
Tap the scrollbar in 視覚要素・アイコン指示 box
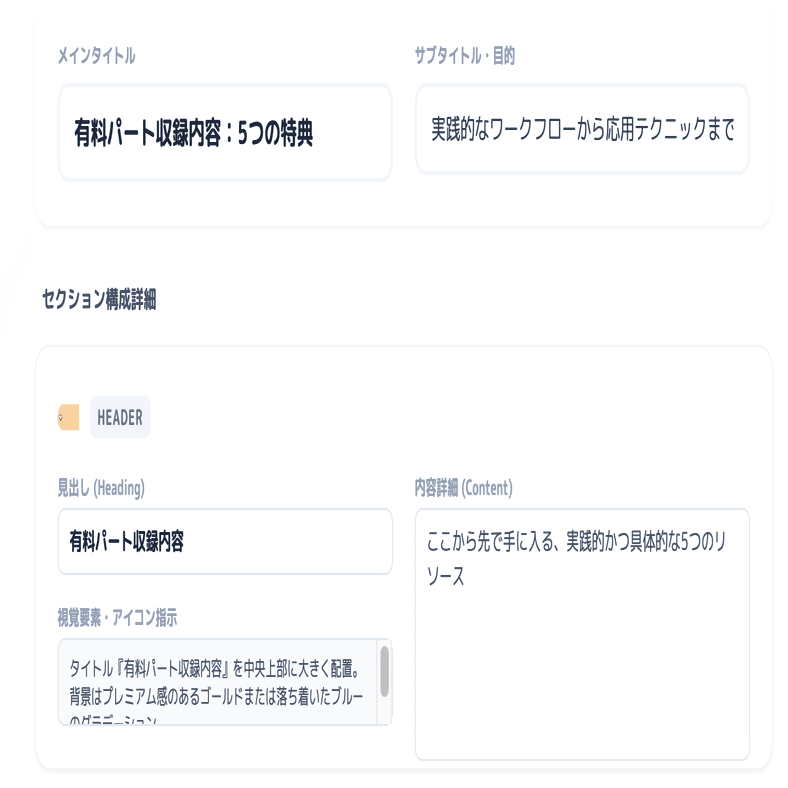tap(384, 672)
